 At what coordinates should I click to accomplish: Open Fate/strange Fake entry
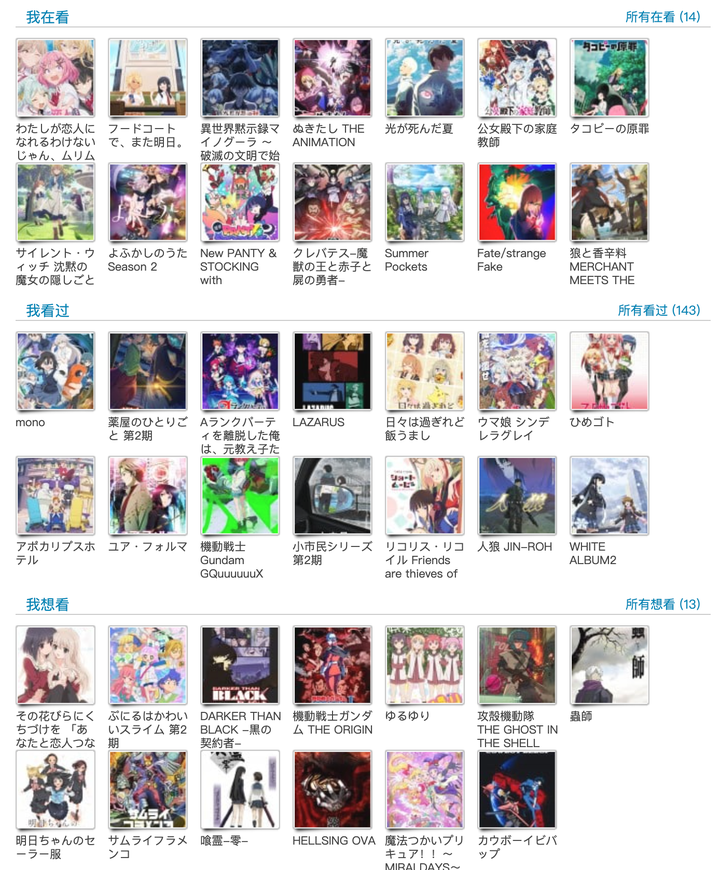tap(517, 203)
